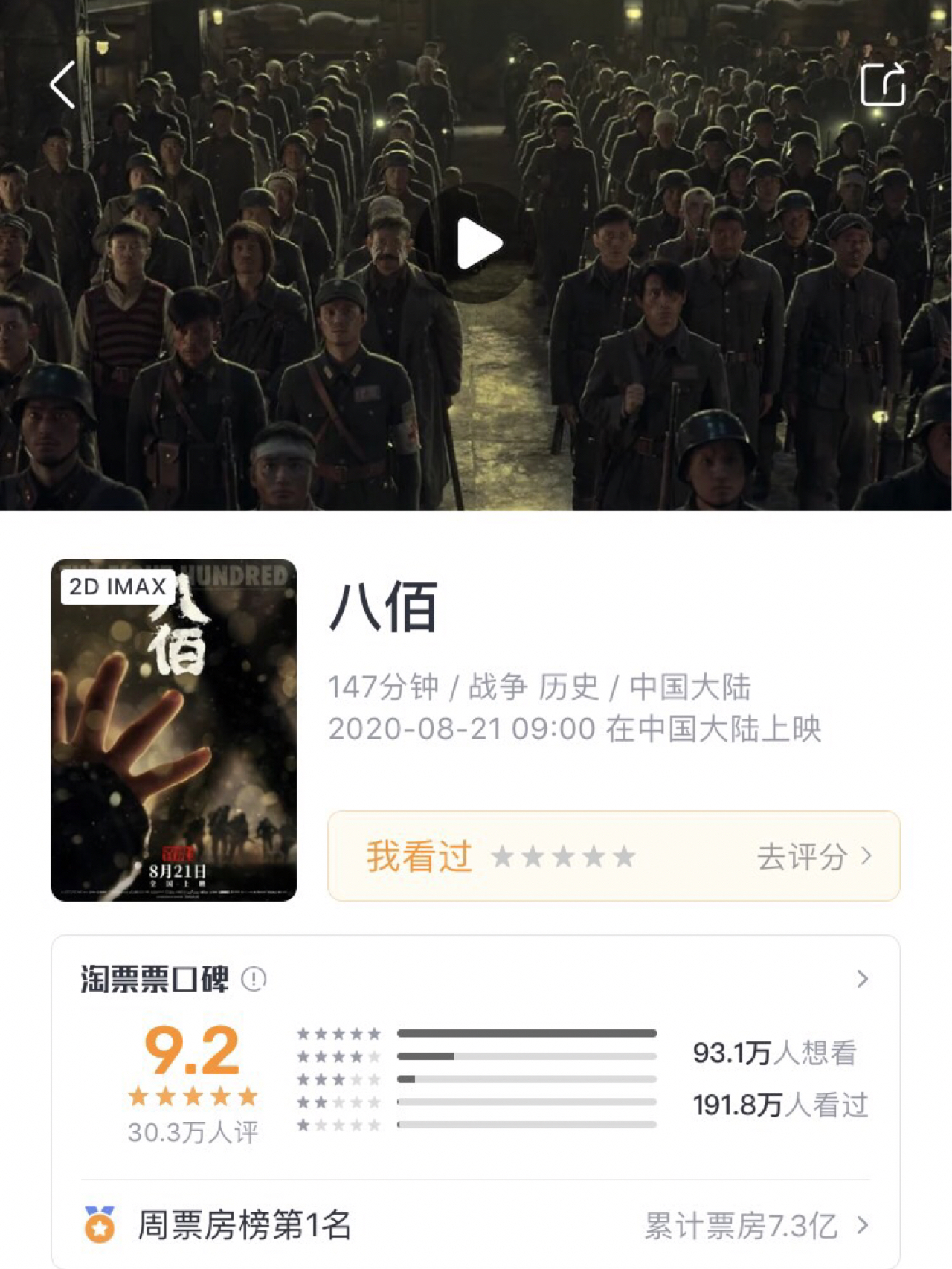This screenshot has height=1269, width=952.
Task: Tap 去评分 to rate the movie
Action: coord(813,857)
